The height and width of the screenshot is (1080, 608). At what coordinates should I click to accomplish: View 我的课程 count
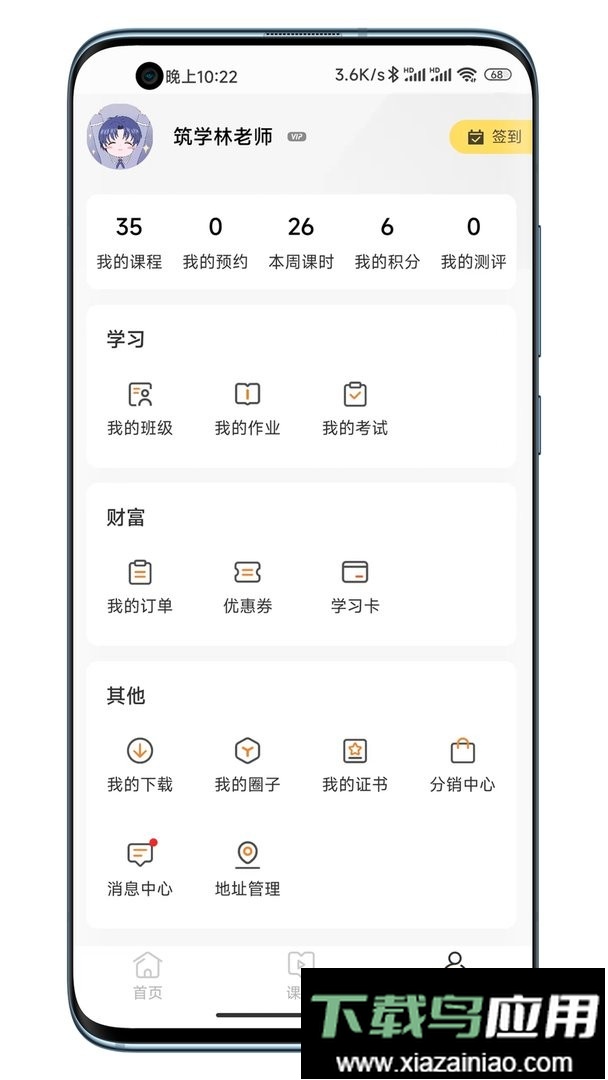point(129,242)
